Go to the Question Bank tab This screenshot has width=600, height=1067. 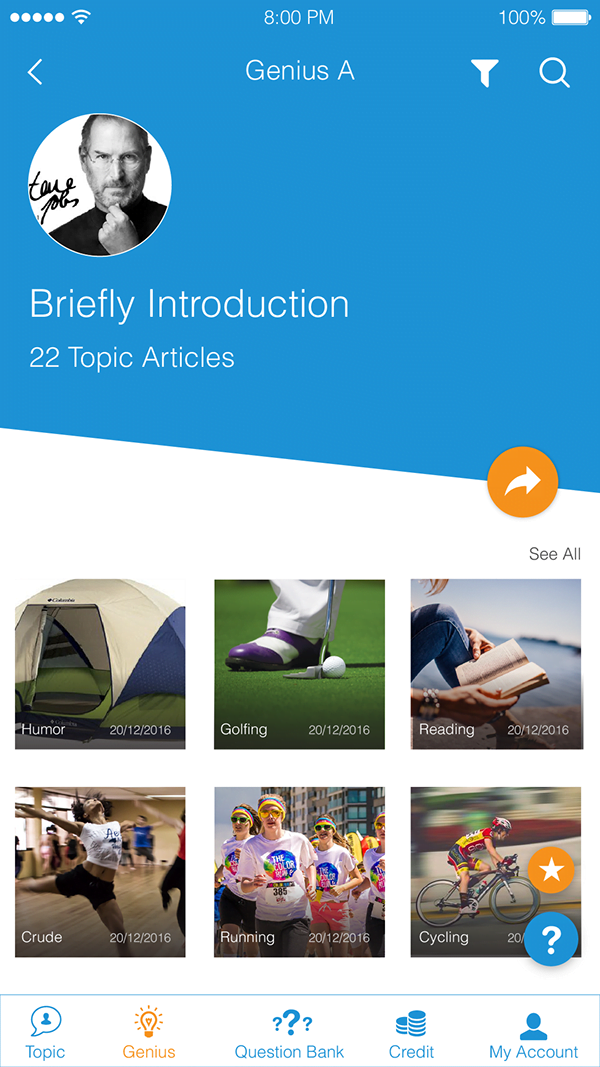coord(289,1032)
